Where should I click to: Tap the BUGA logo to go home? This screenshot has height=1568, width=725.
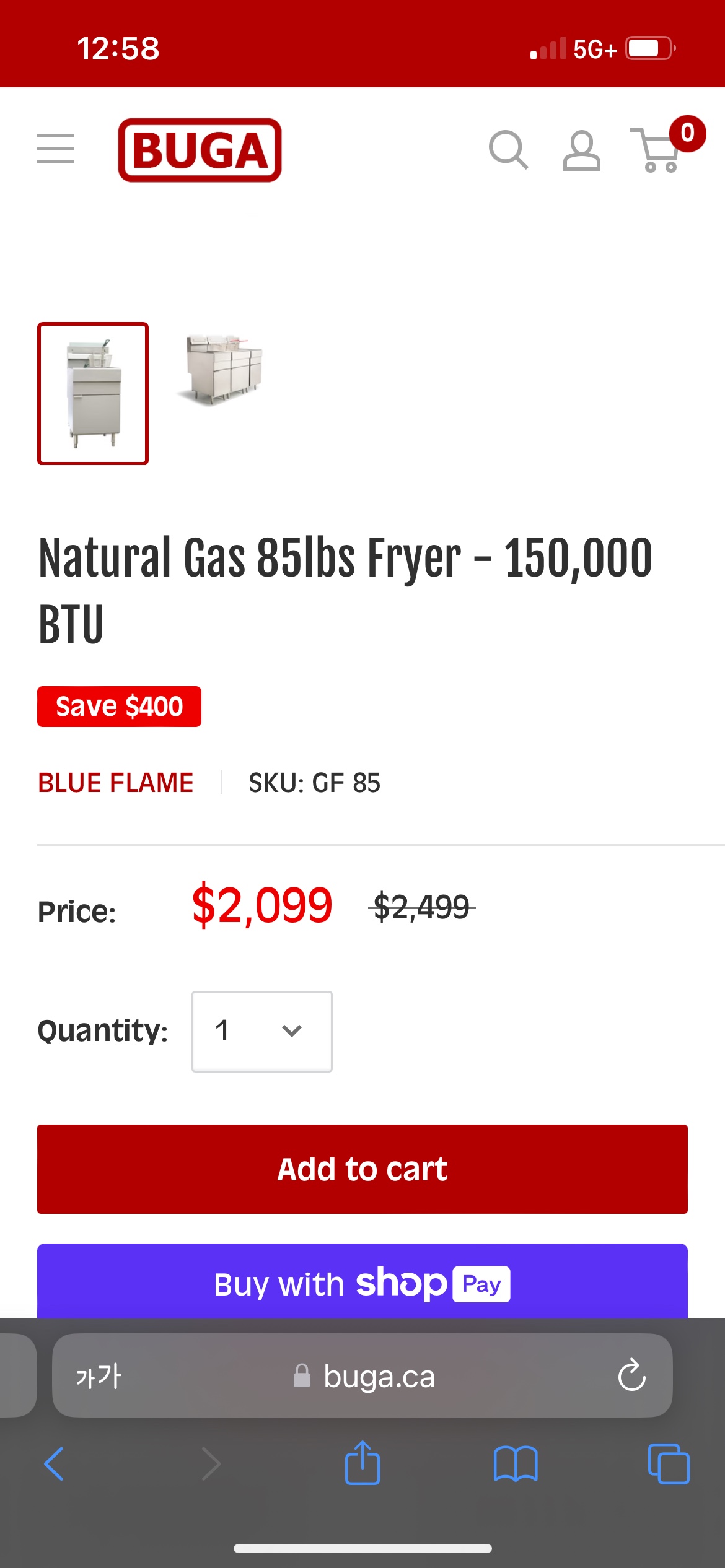pyautogui.click(x=200, y=150)
